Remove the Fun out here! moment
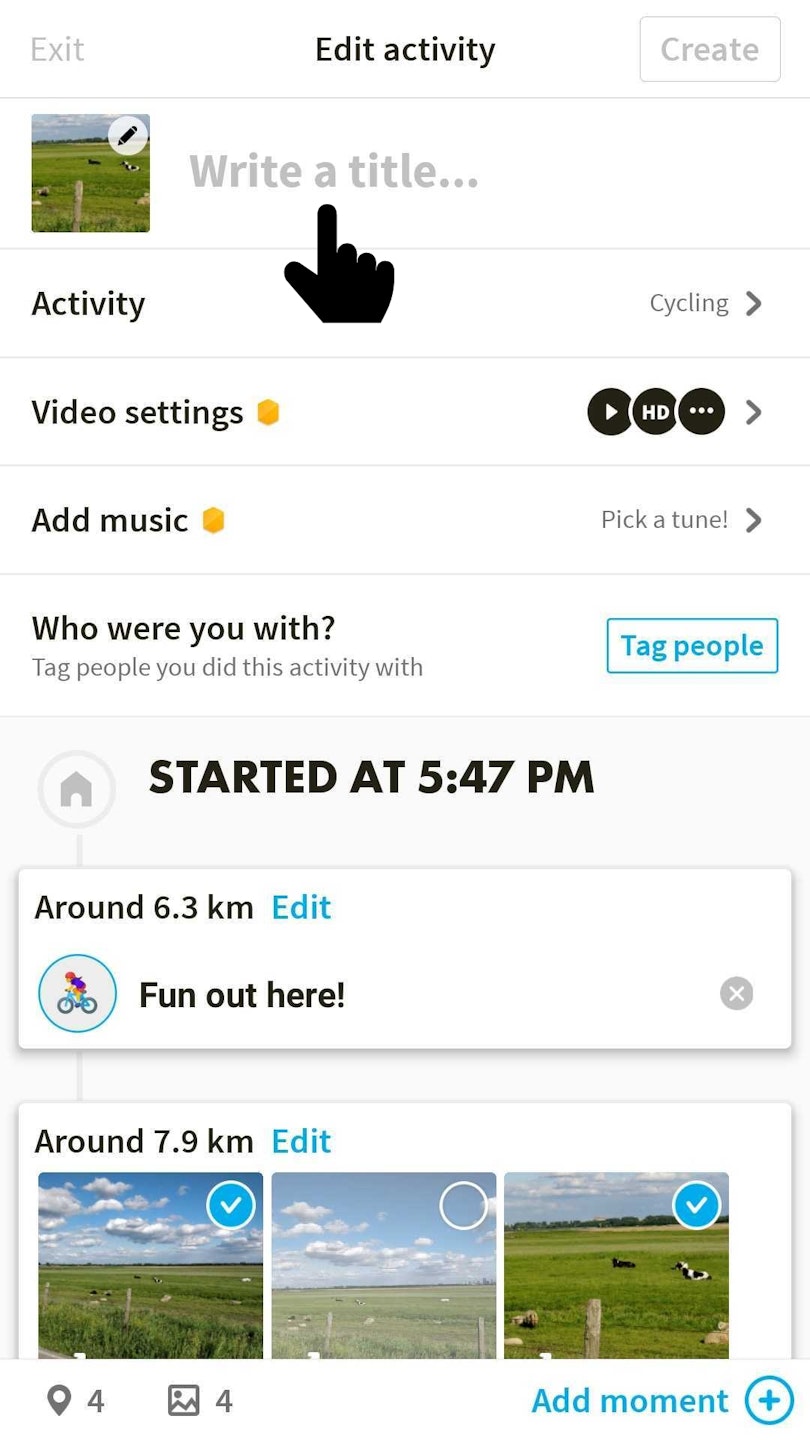This screenshot has height=1440, width=810. point(736,994)
